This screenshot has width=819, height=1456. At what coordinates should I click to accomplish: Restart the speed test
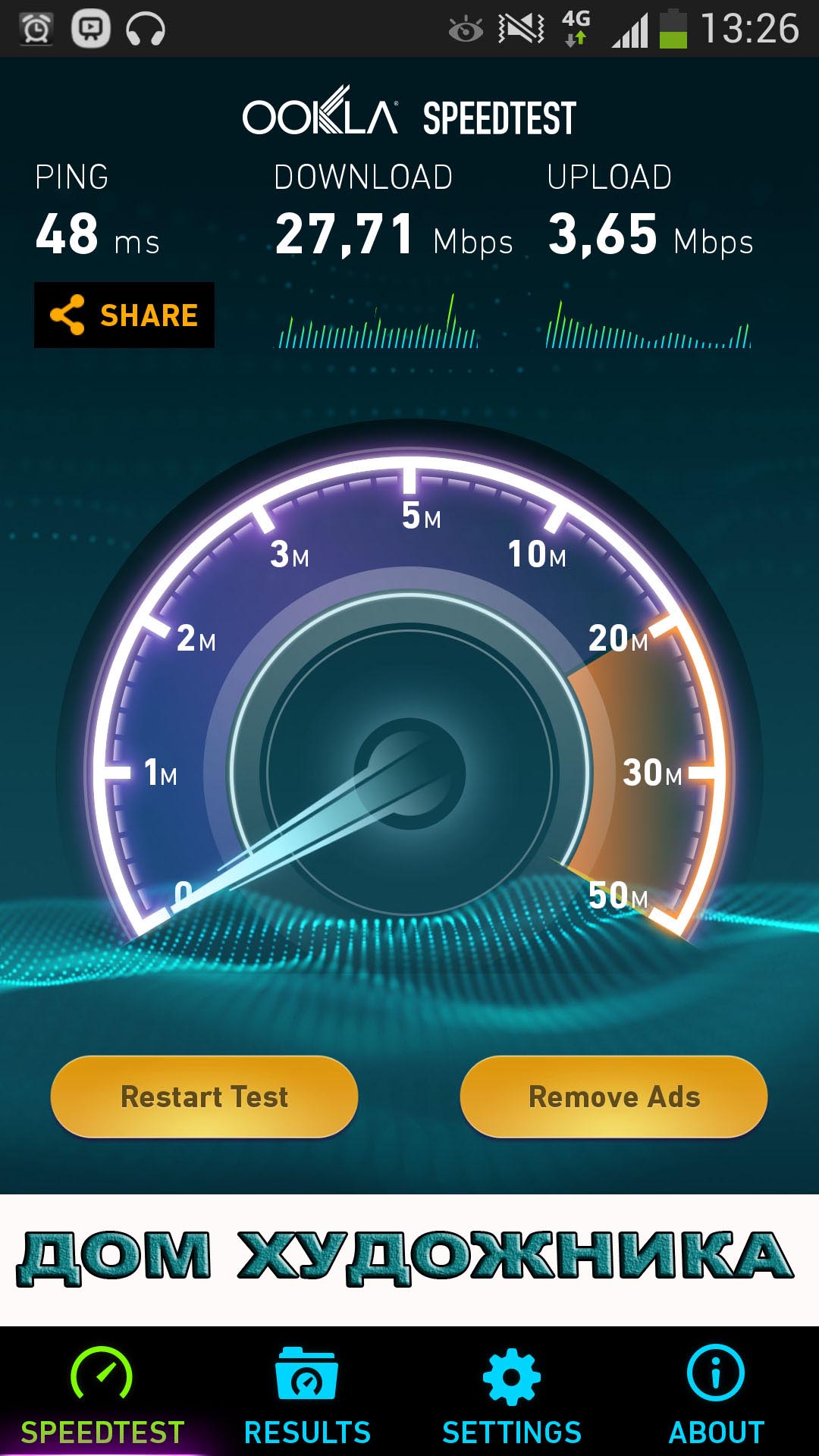204,1097
